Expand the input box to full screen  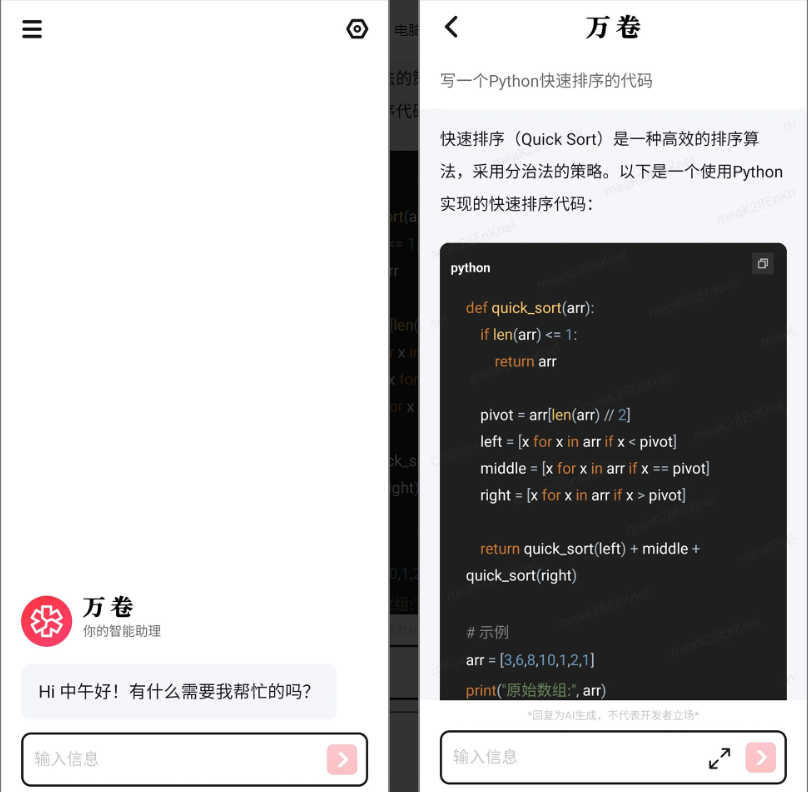tap(719, 758)
